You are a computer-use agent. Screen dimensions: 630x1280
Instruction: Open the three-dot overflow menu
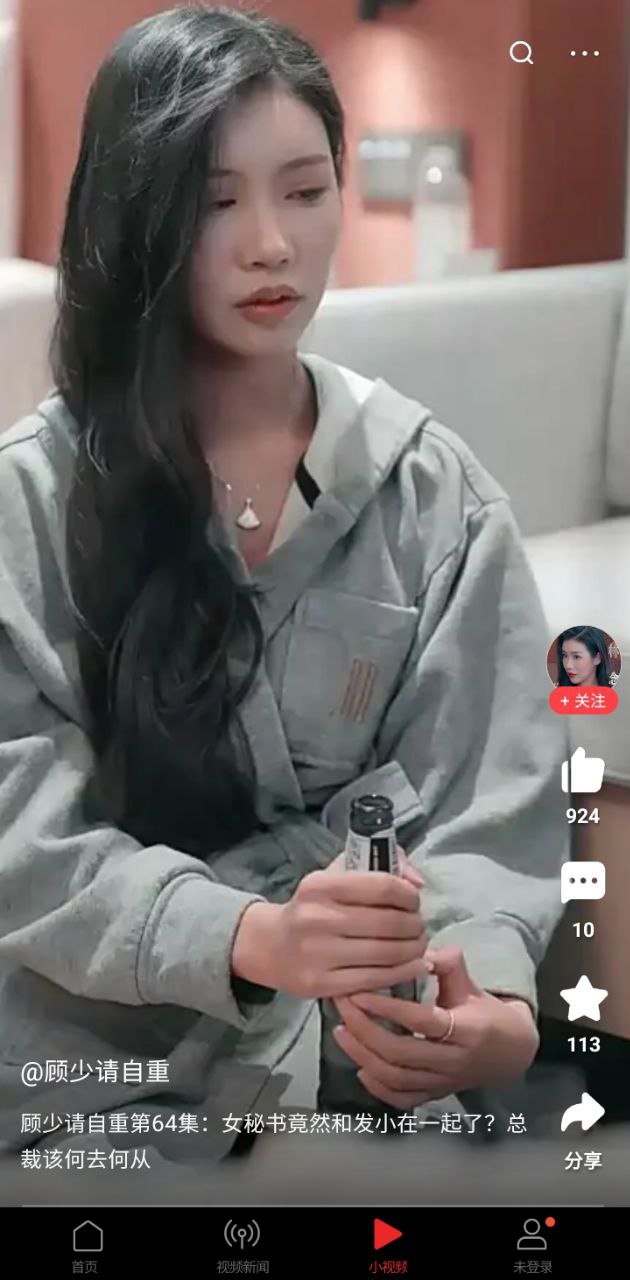[x=585, y=53]
